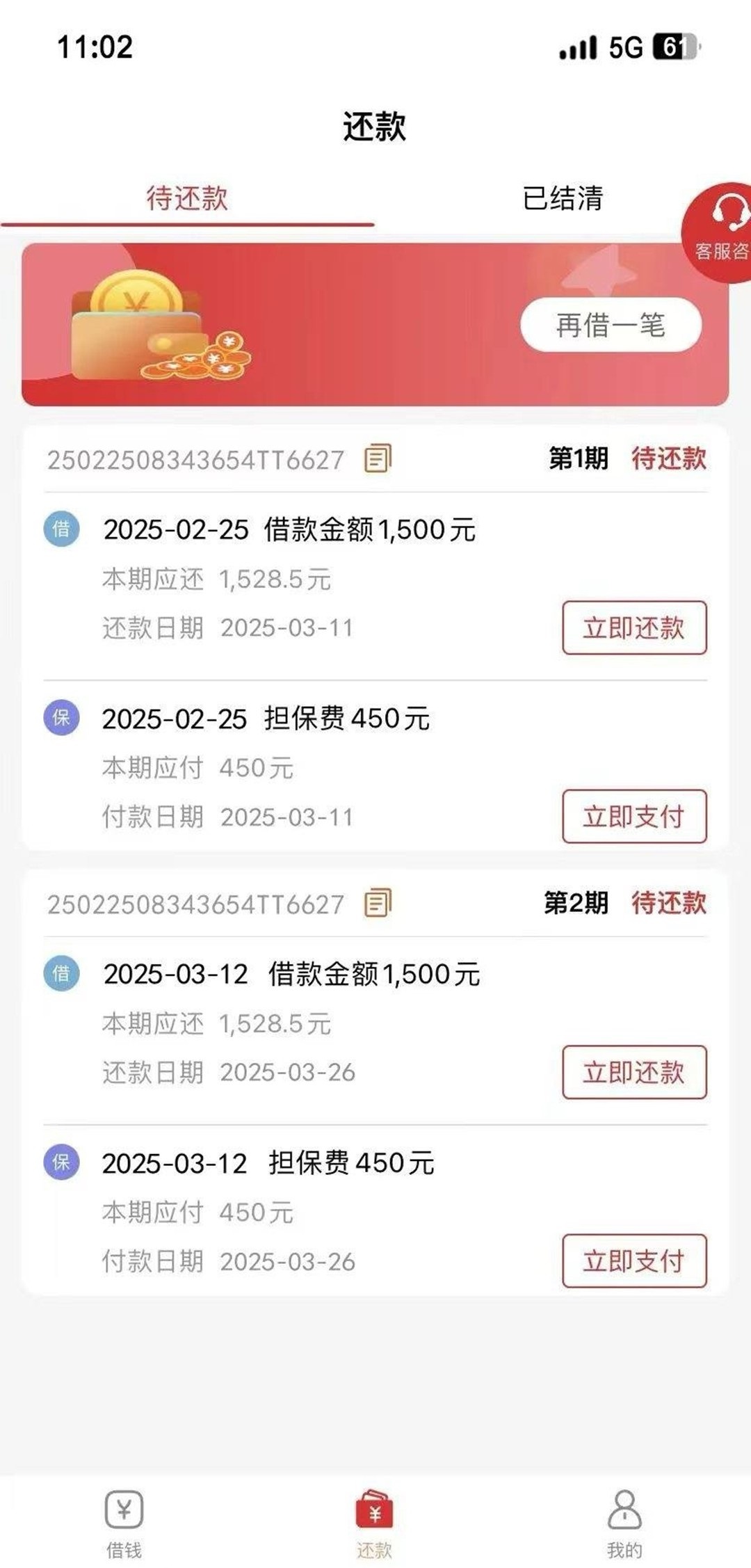Tap 立即支付 for the 2025-03-26 guarantee fee
This screenshot has height=1568, width=751.
[x=634, y=1261]
